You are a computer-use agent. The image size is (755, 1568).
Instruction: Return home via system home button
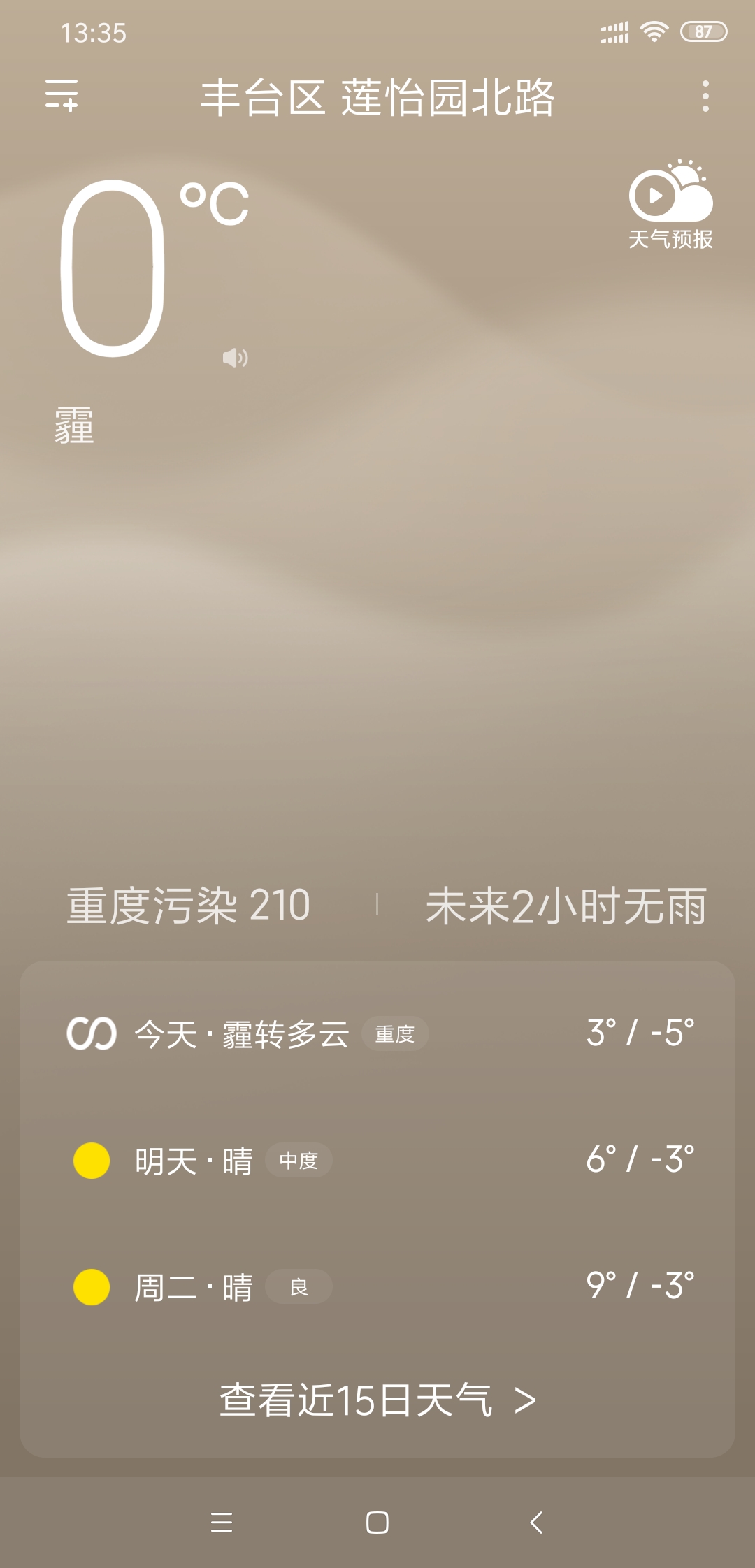coord(377,1522)
